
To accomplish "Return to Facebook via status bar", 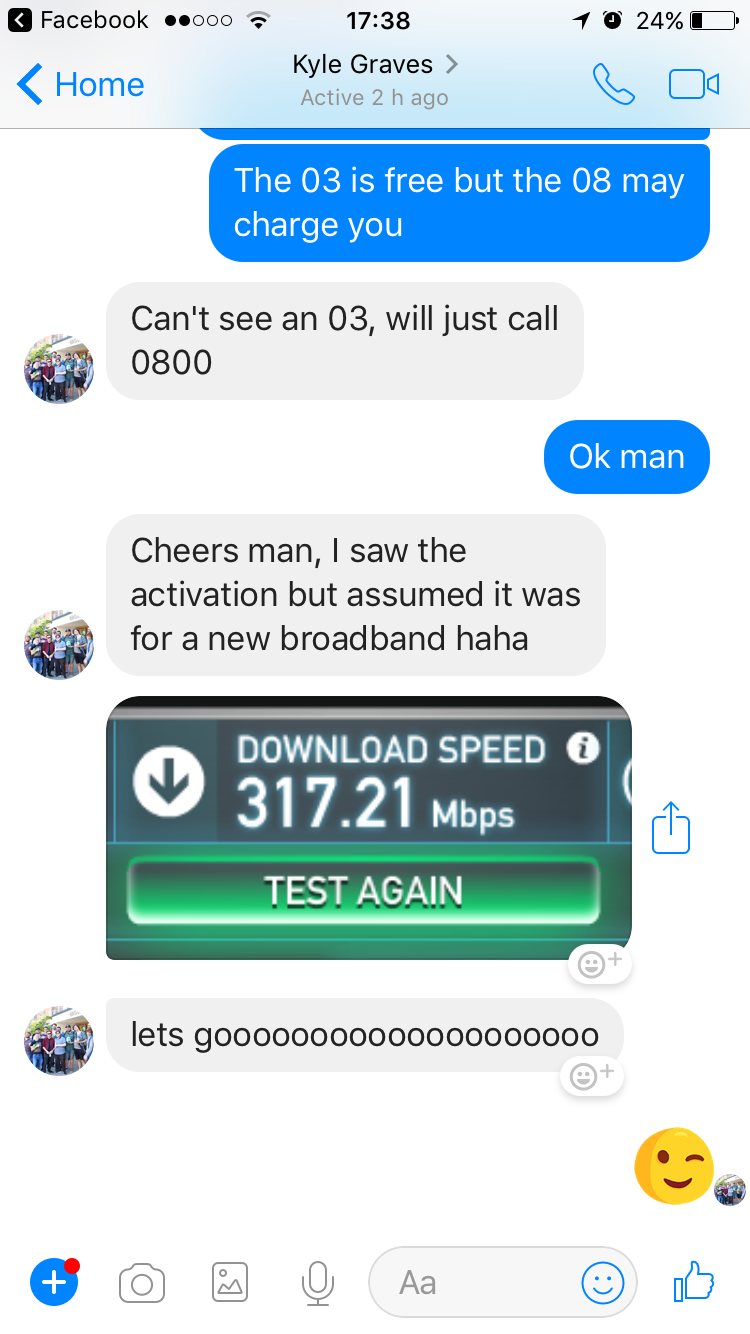I will point(80,20).
